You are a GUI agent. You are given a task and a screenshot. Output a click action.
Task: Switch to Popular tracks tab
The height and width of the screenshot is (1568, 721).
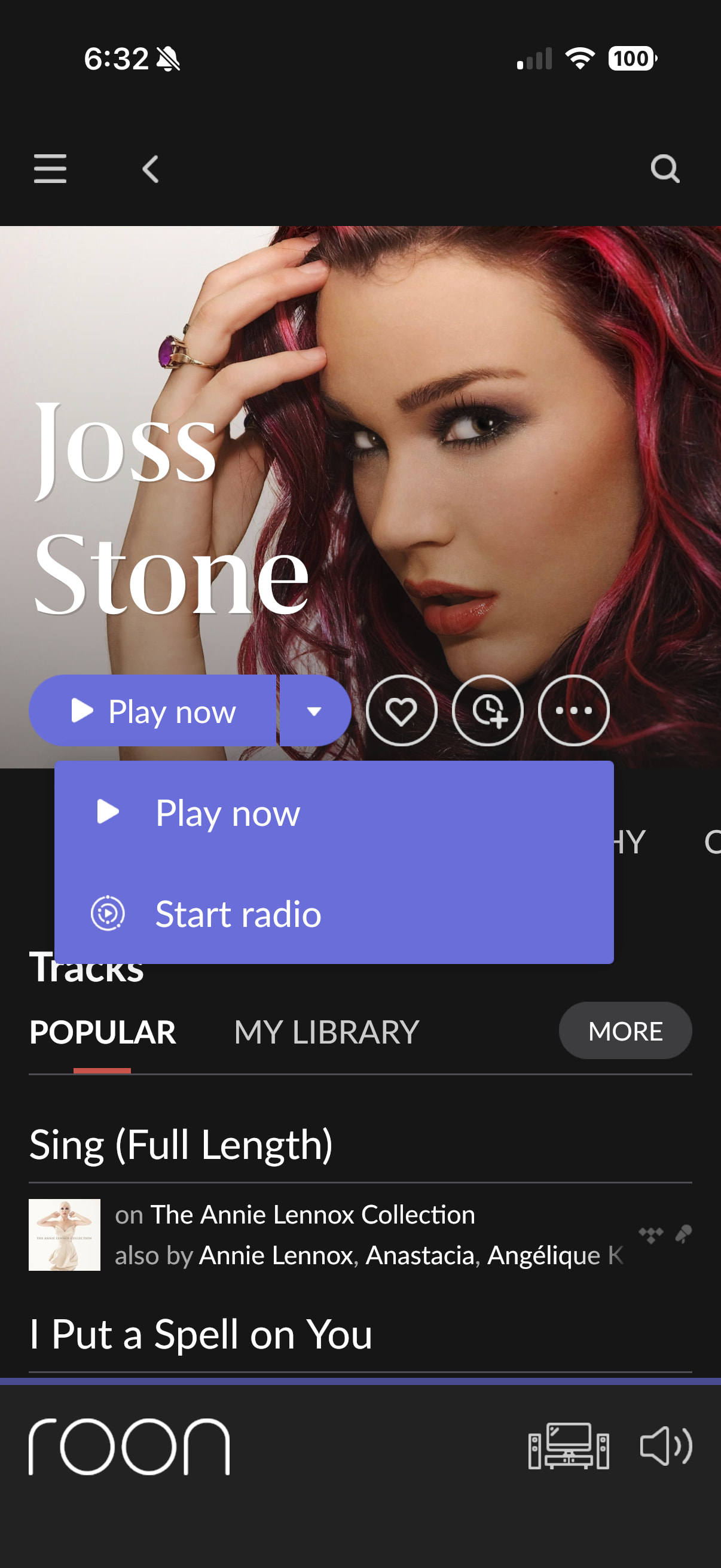tap(102, 1032)
